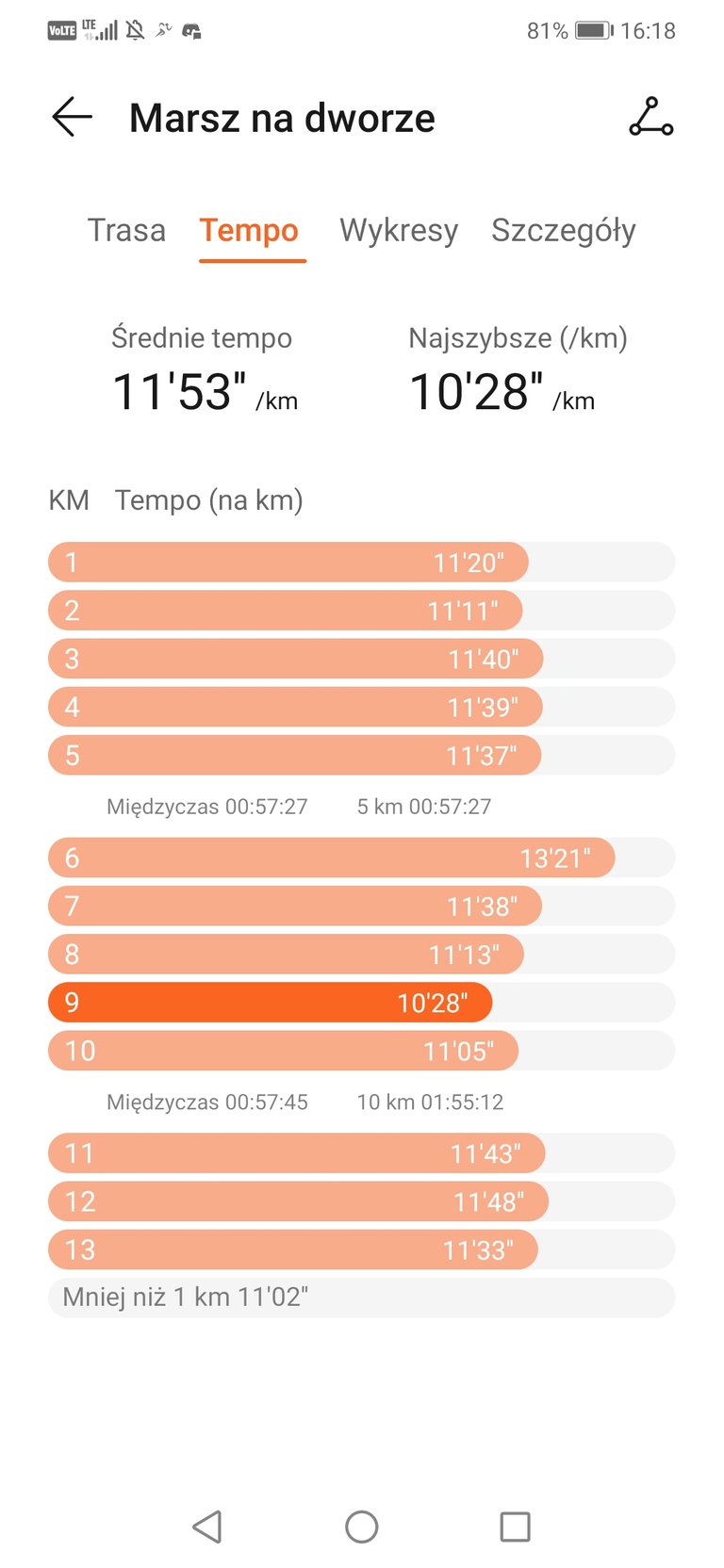Open the Wykresy tab

pos(399,231)
